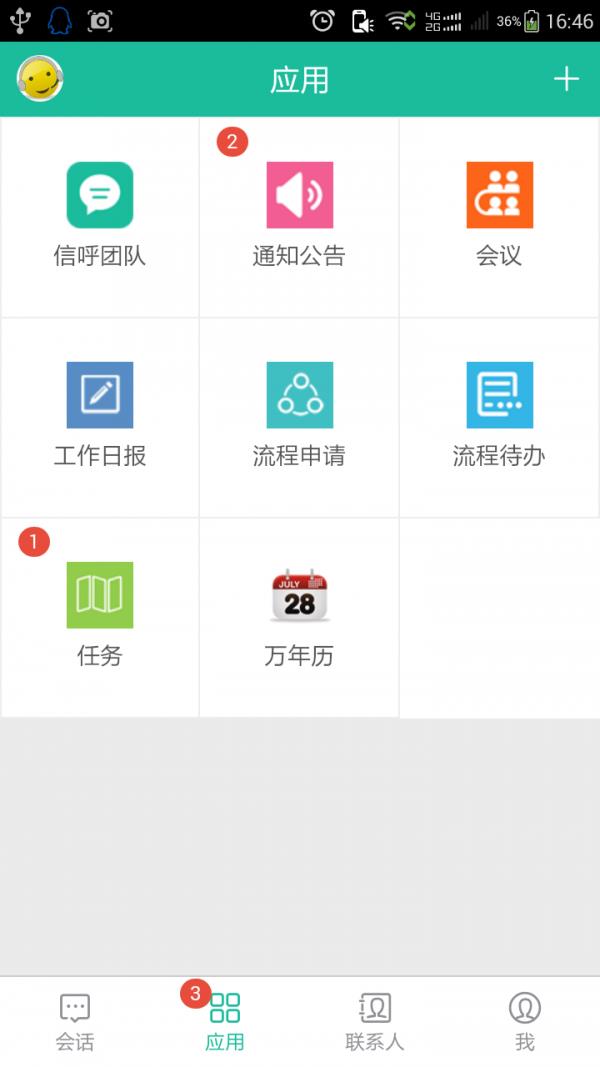This screenshot has width=600, height=1067.
Task: Go to the 联系人 contacts tab
Action: coord(375,1022)
